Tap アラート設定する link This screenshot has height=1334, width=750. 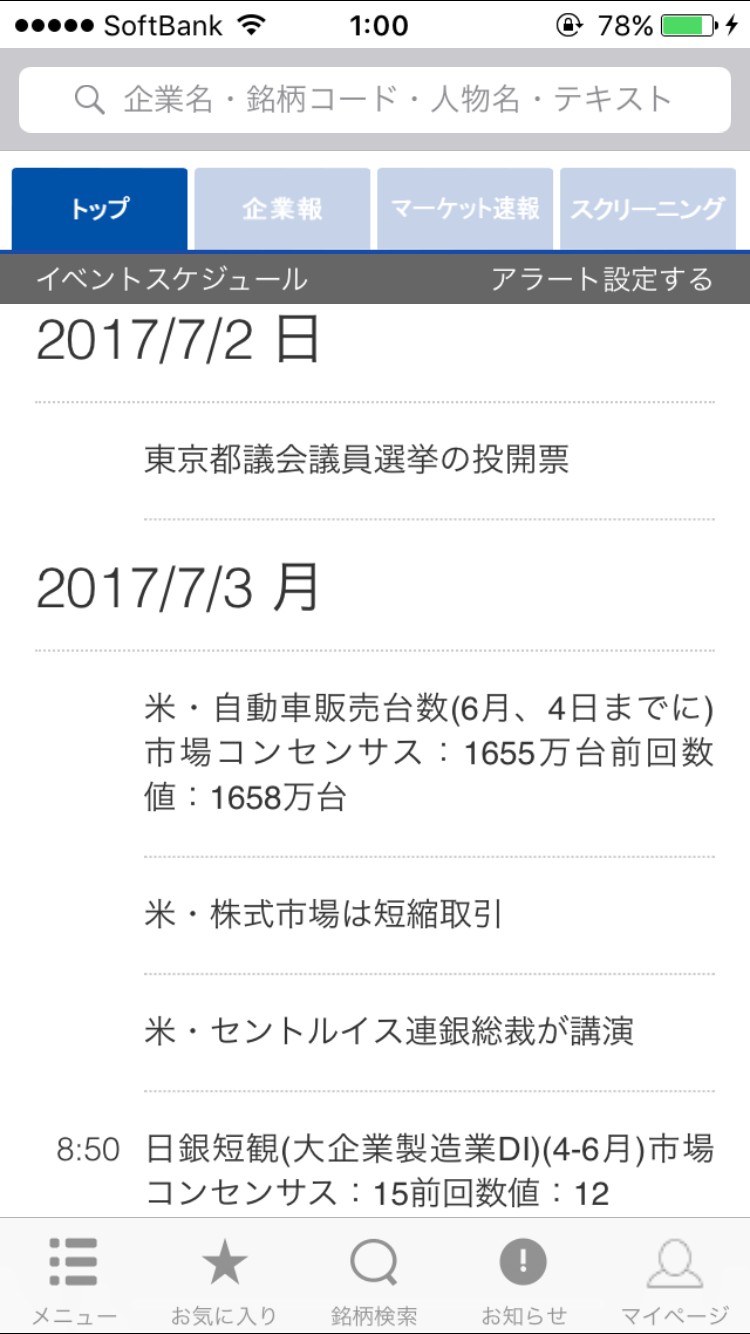(x=601, y=279)
